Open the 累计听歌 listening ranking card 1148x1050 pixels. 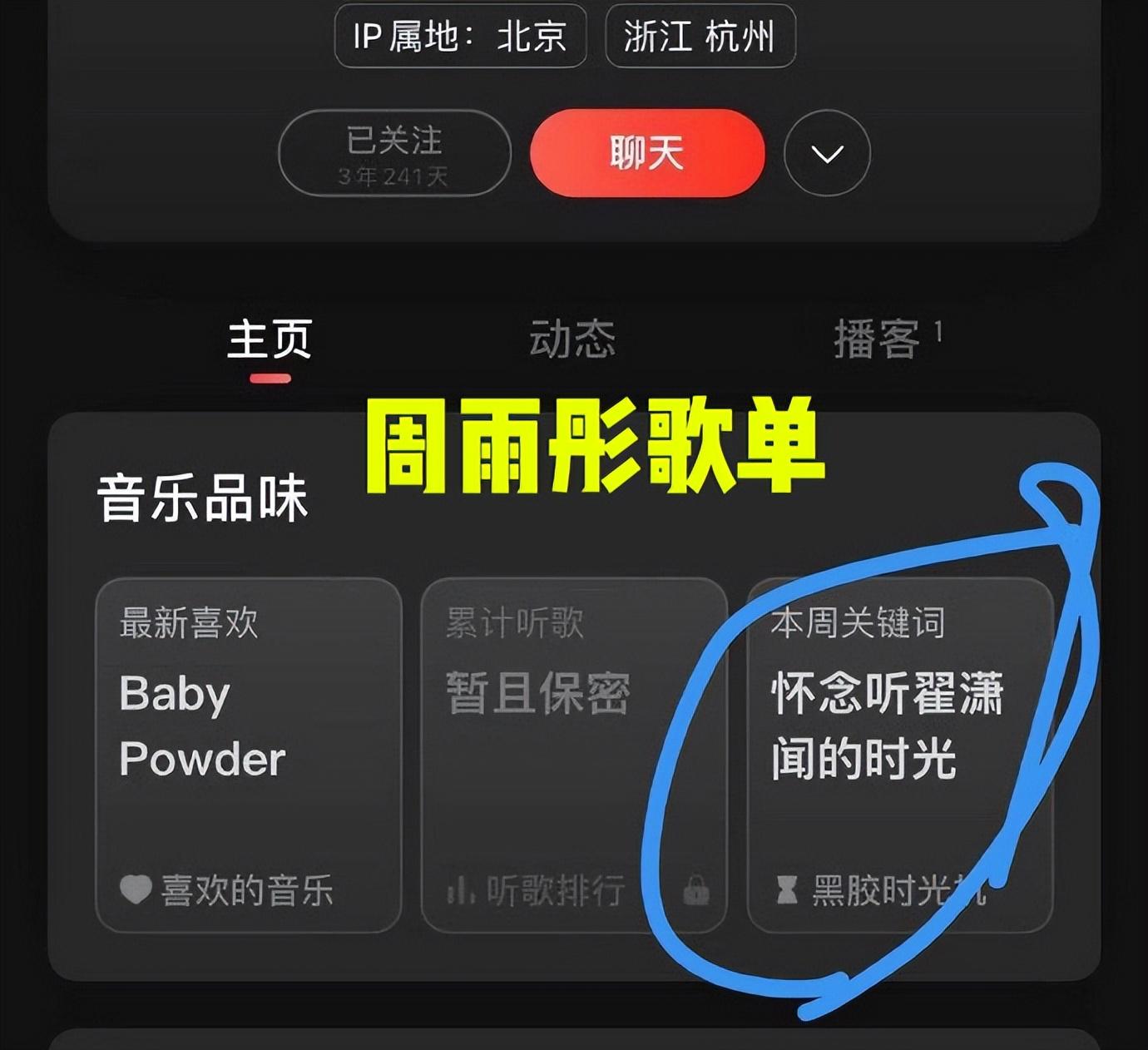pyautogui.click(x=574, y=755)
